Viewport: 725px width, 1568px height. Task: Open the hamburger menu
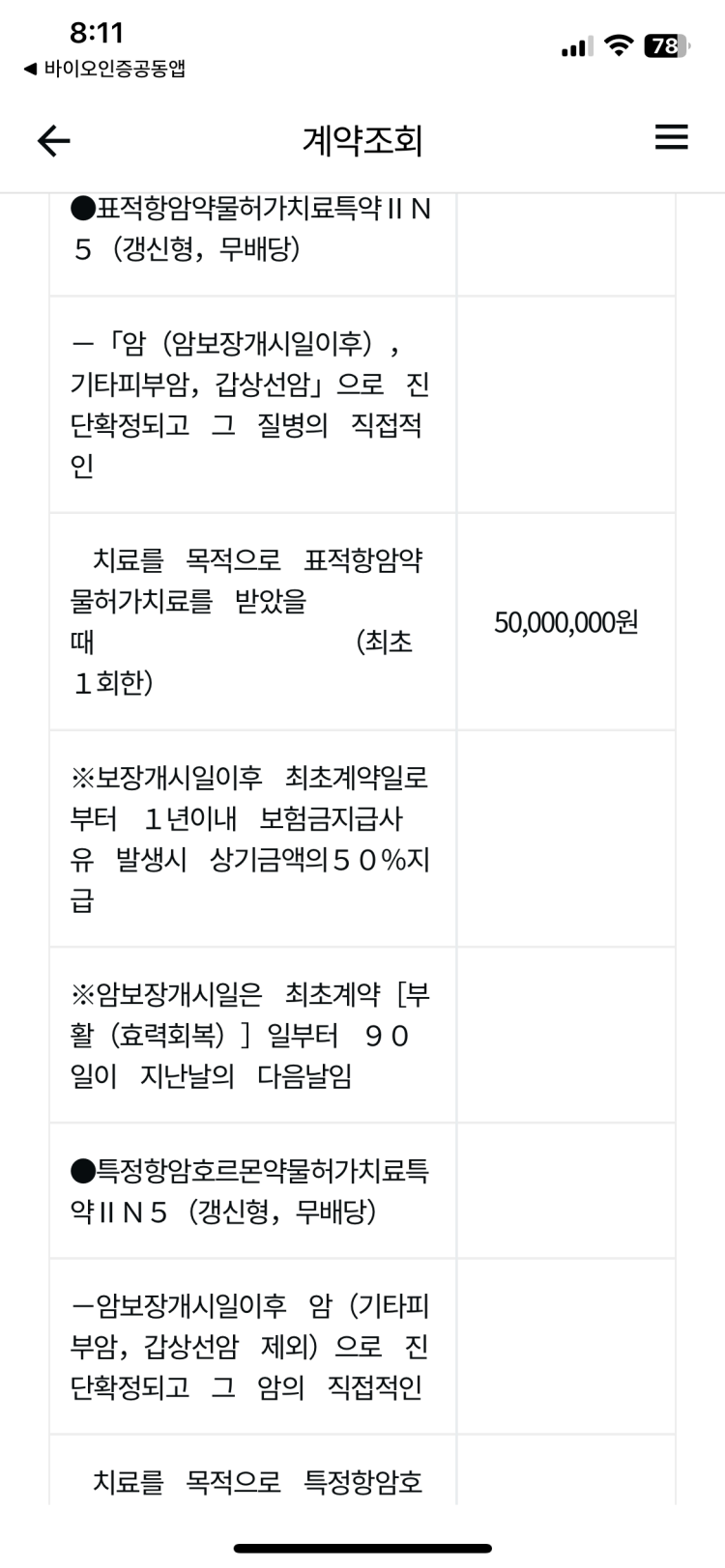coord(671,137)
